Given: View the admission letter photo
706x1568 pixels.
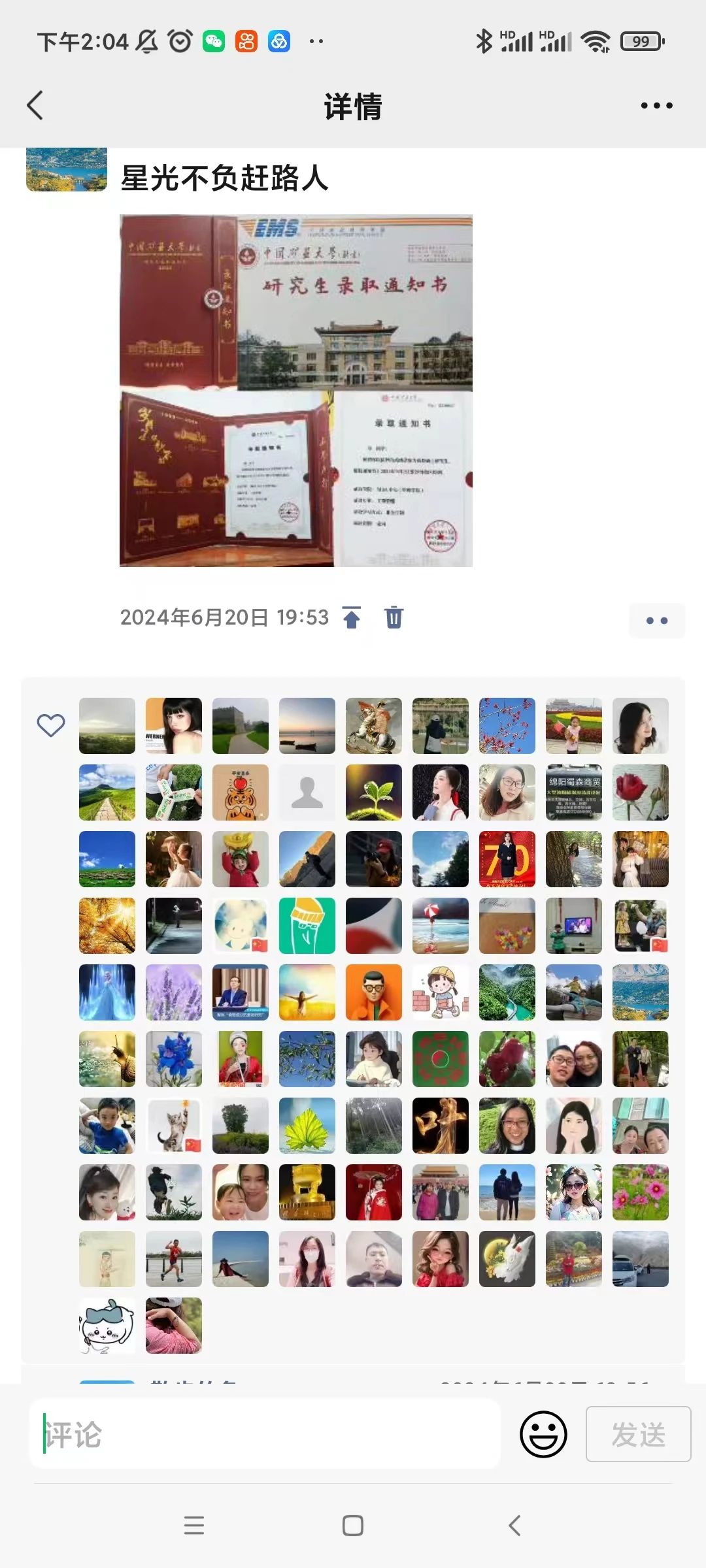Looking at the screenshot, I should tap(295, 391).
